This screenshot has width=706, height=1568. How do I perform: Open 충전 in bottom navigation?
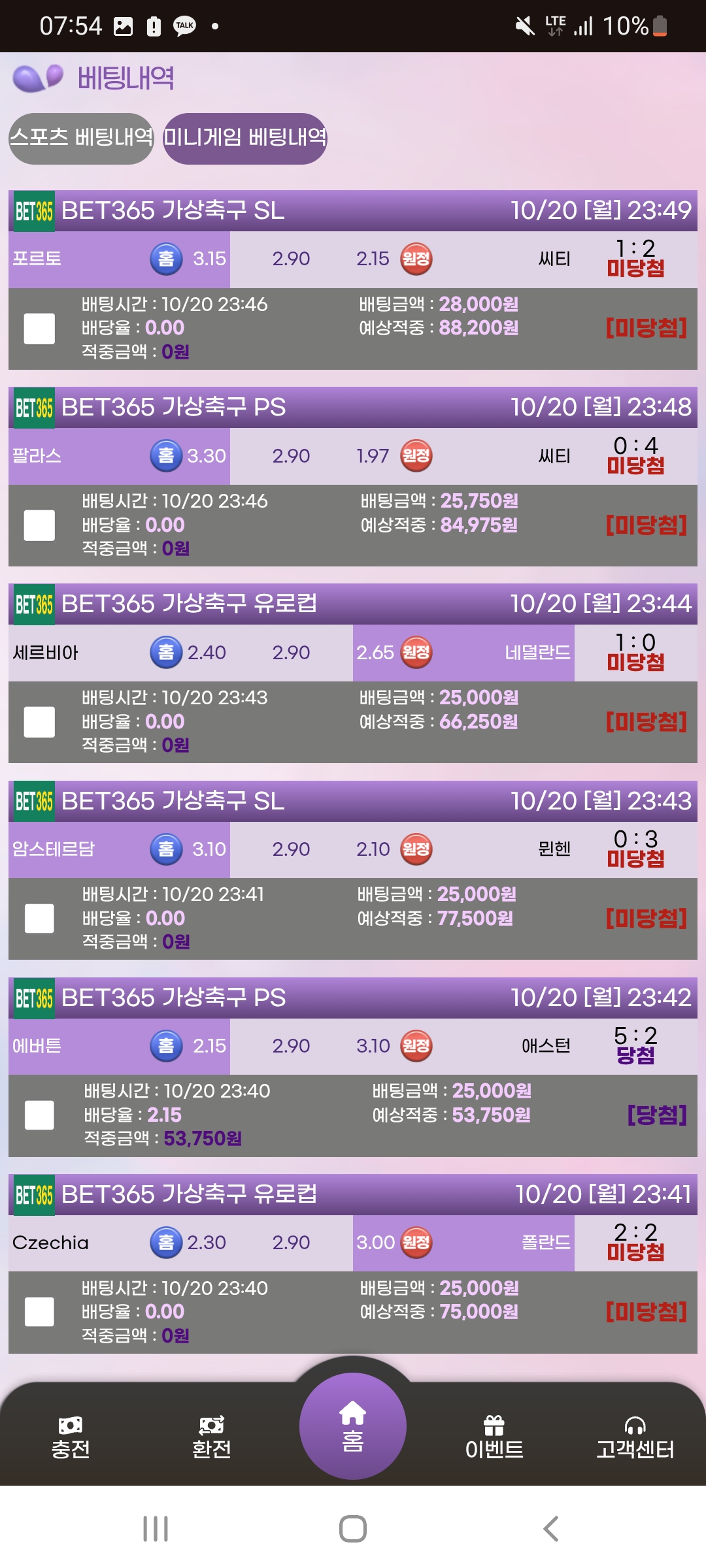tap(71, 1439)
